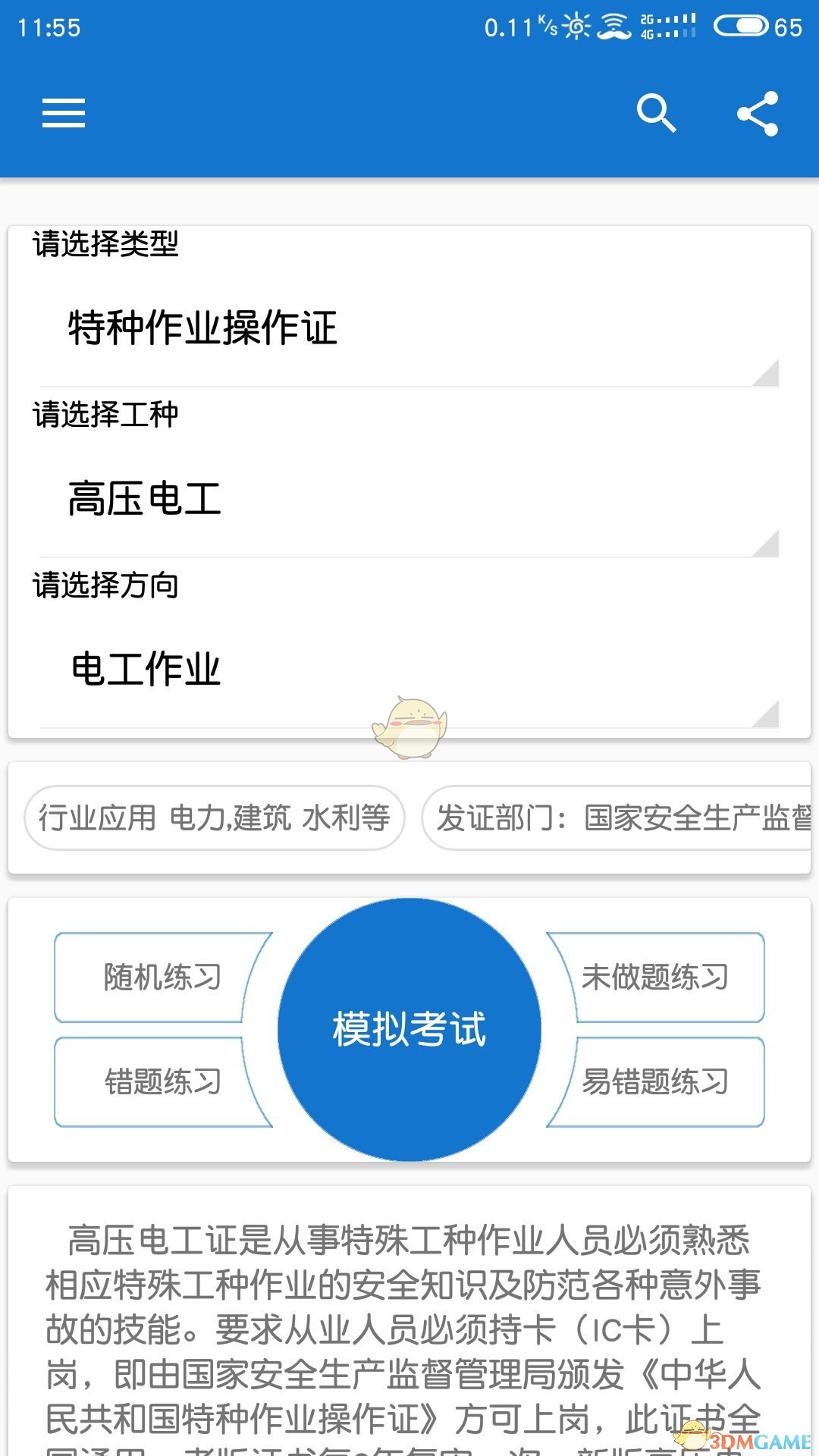Open 未做题练习 unanswered practice
819x1456 pixels.
(x=655, y=977)
